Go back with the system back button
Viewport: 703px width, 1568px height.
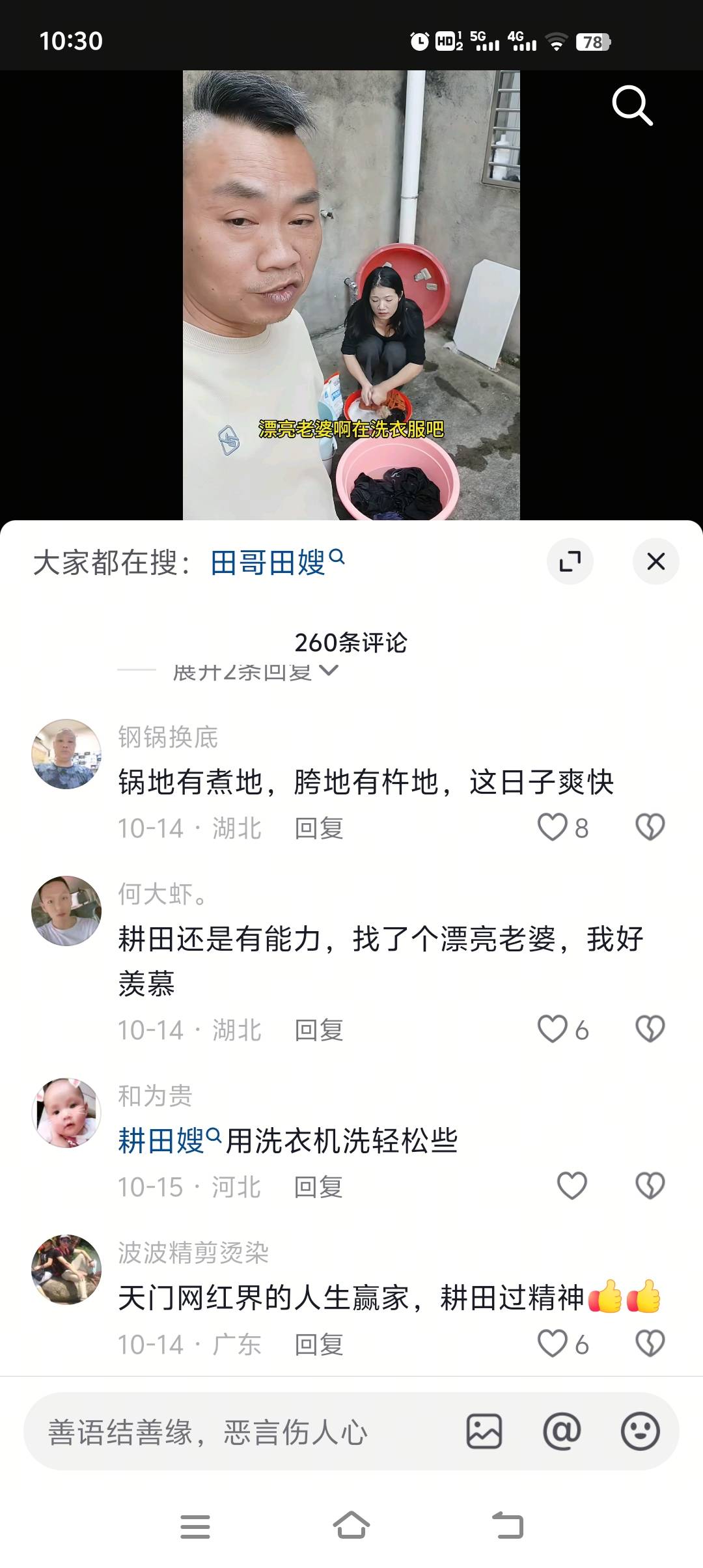[x=508, y=1526]
